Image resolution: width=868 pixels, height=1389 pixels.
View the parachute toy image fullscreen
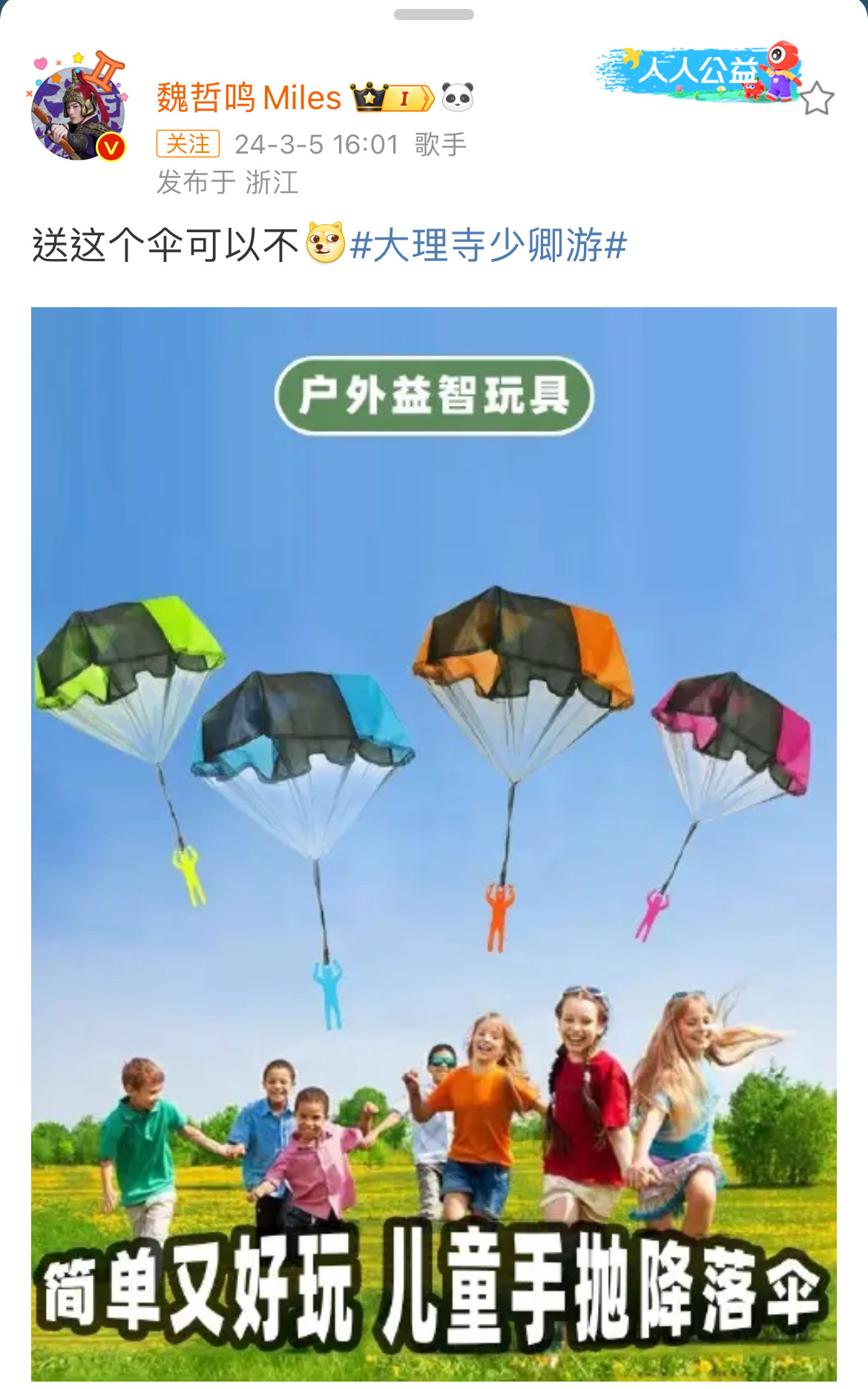[434, 842]
